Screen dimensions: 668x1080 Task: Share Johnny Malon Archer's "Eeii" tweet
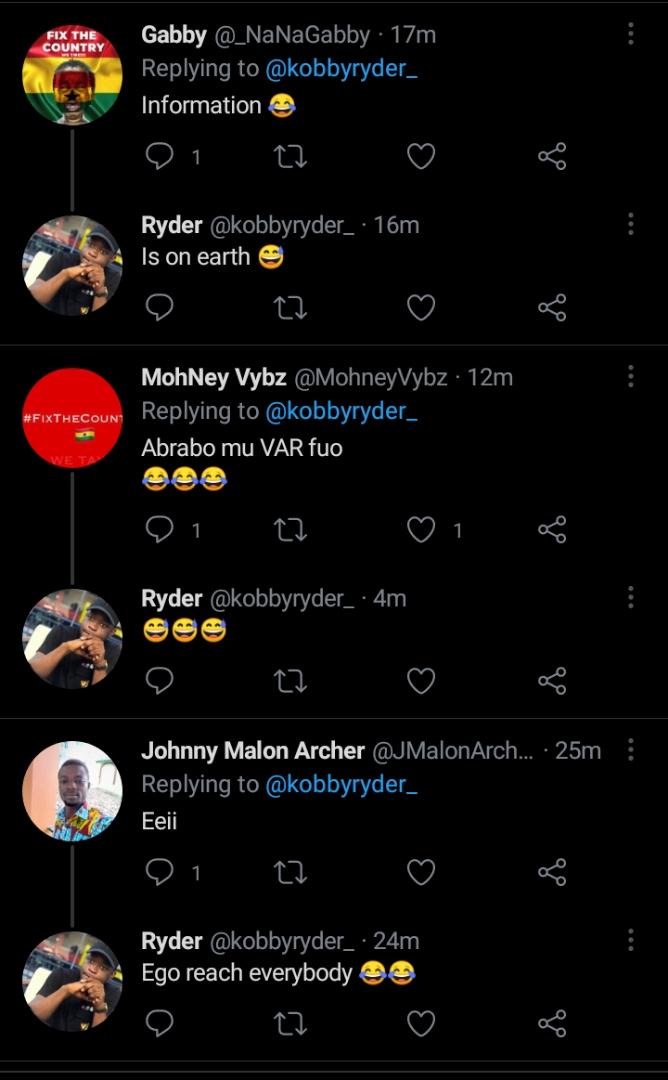pyautogui.click(x=552, y=872)
